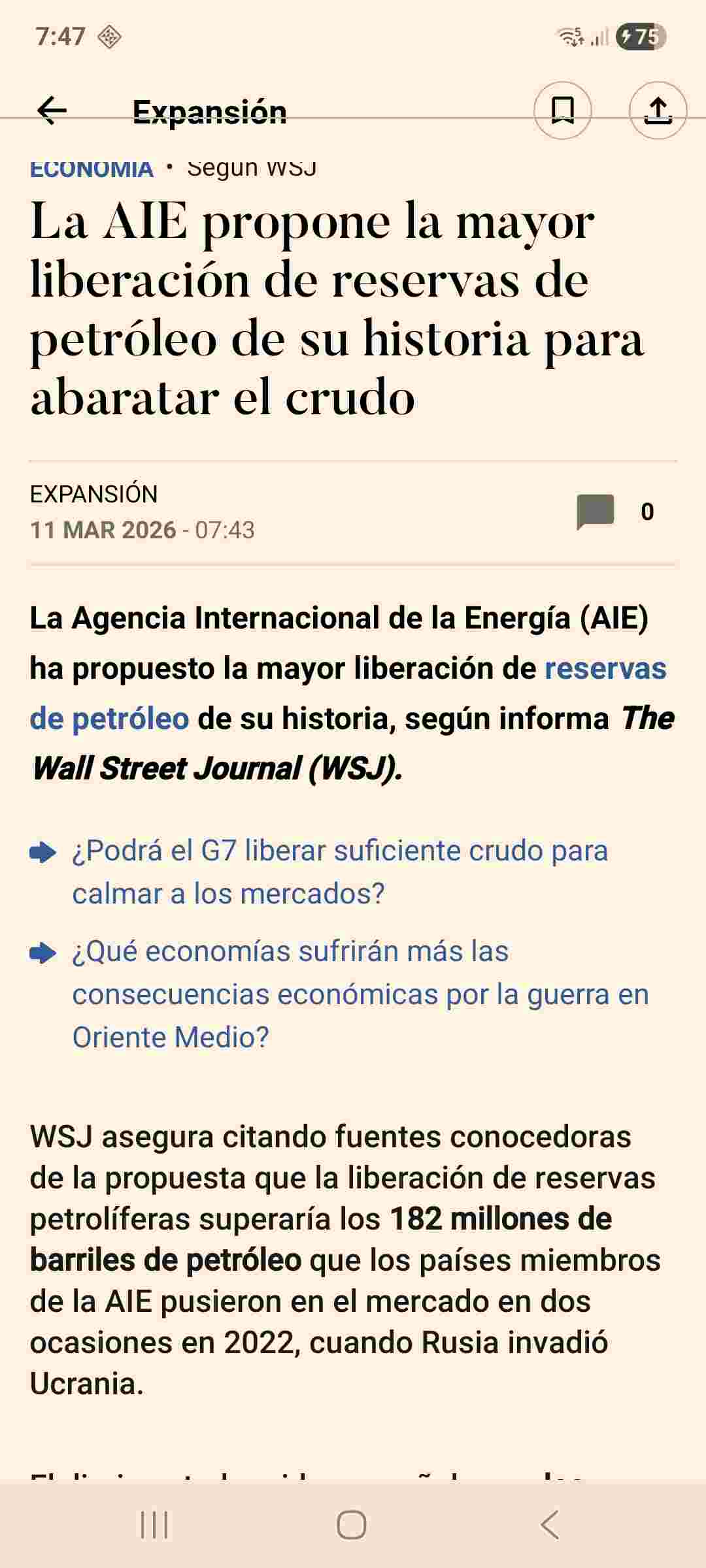Tap the system home button
The image size is (706, 1568).
[352, 1525]
